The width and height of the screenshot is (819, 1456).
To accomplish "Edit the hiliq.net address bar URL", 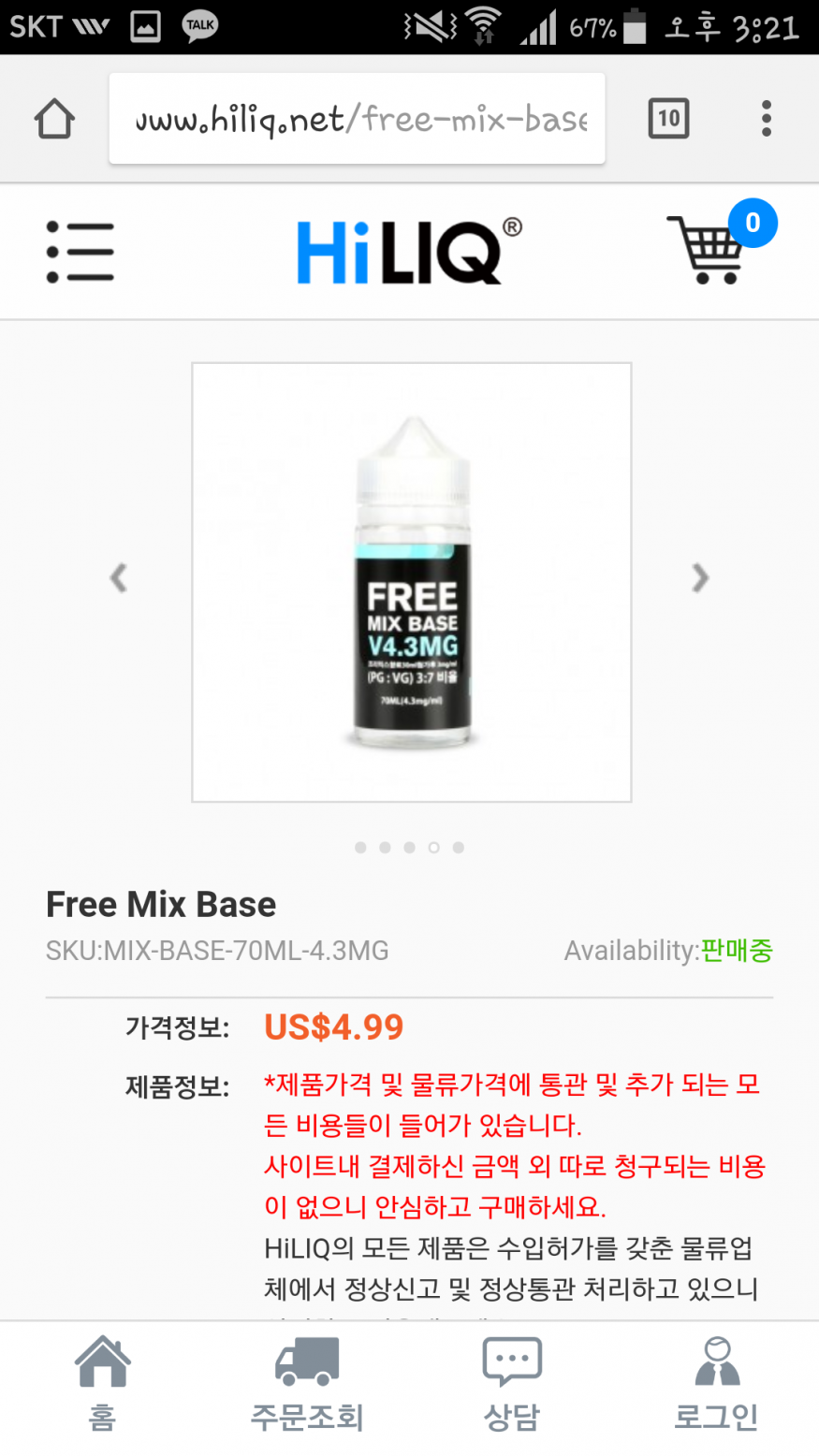I will 357,119.
